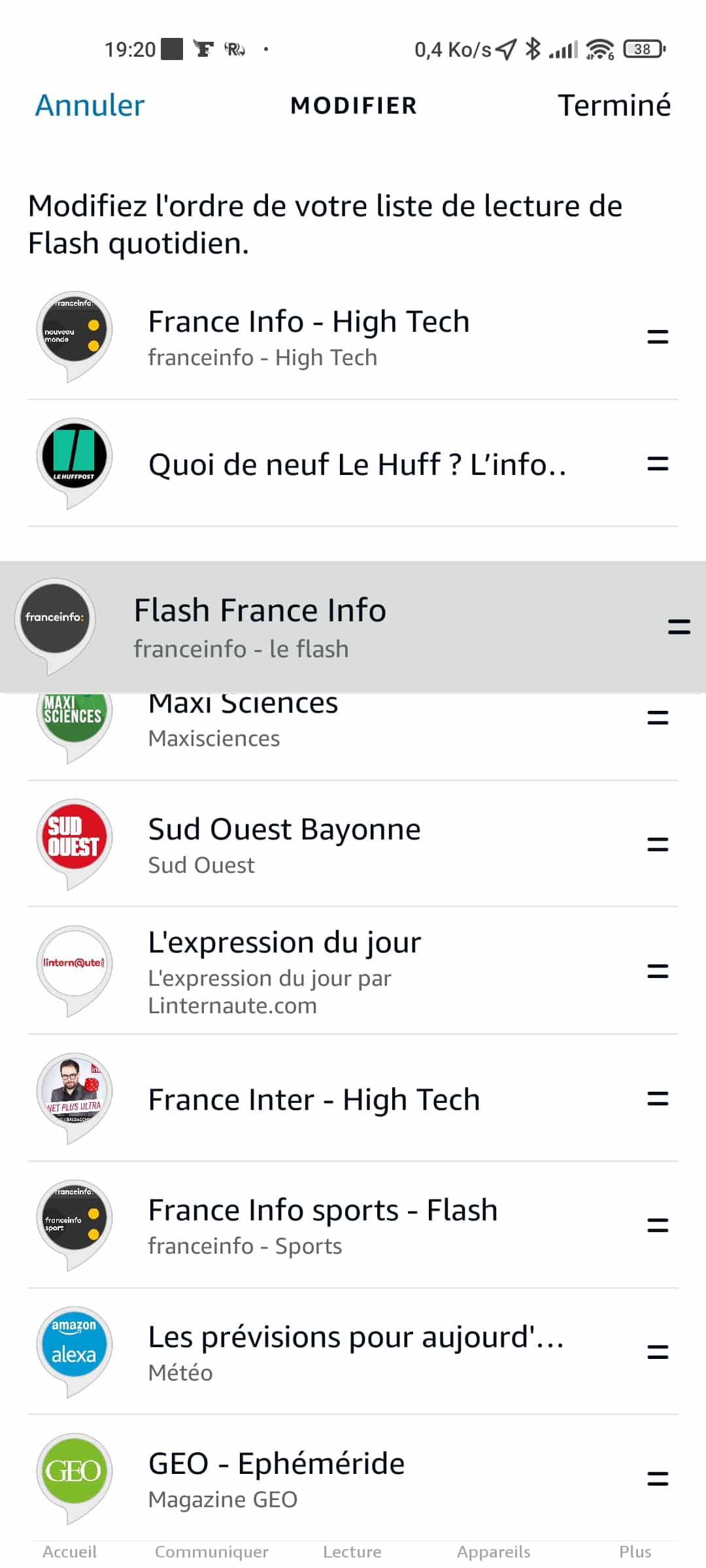Tap the reorder handle for L'expression du jour
The image size is (706, 1568).
tap(658, 971)
